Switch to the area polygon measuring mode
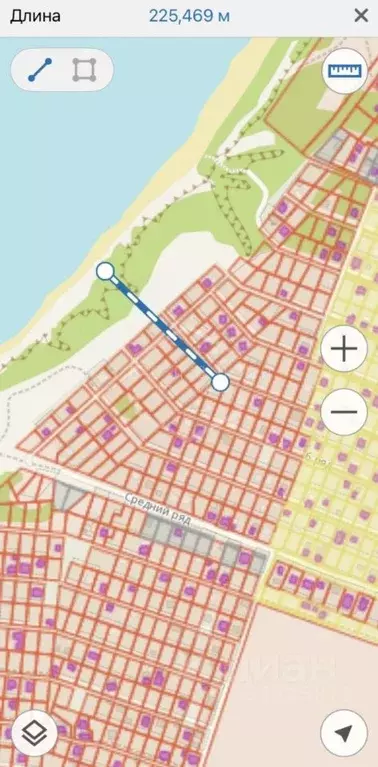Image resolution: width=378 pixels, height=767 pixels. (x=85, y=69)
